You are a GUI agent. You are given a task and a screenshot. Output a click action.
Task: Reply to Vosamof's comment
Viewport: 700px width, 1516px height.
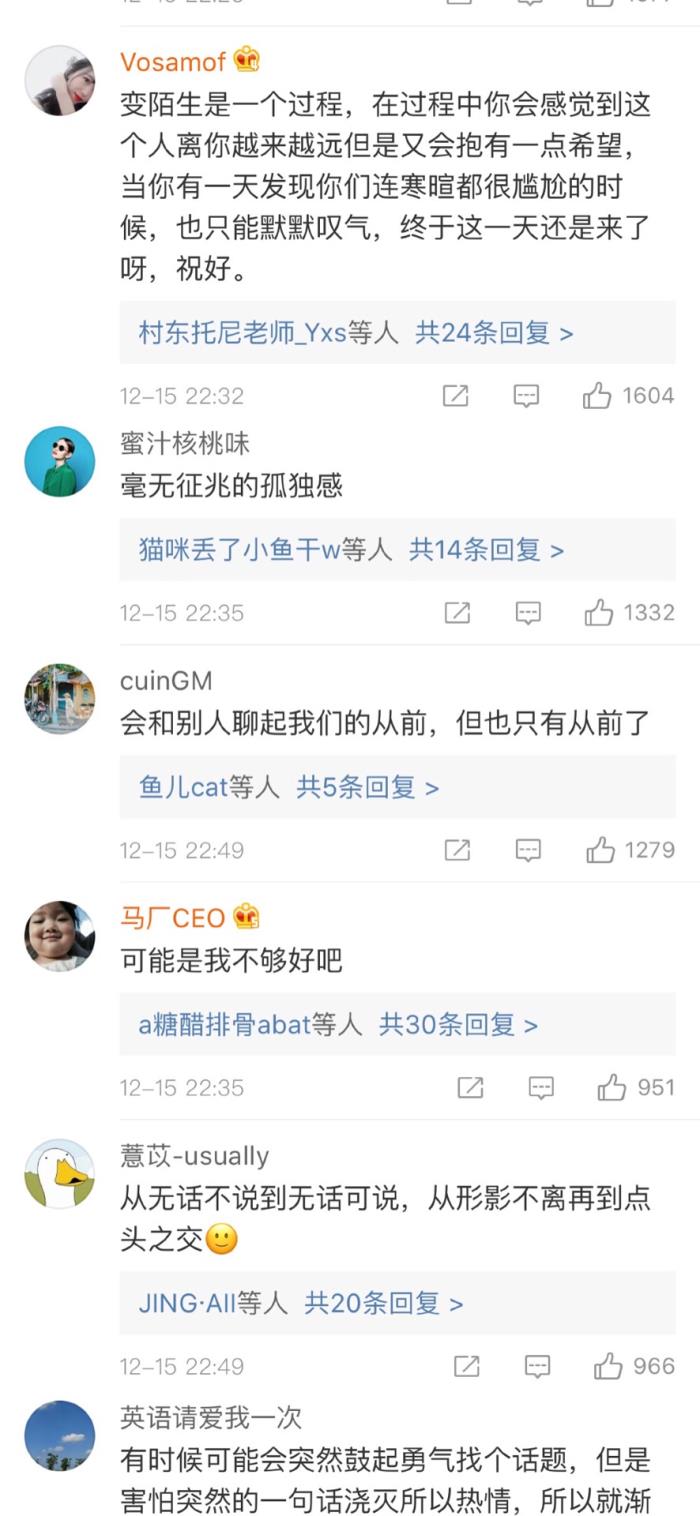click(x=526, y=396)
